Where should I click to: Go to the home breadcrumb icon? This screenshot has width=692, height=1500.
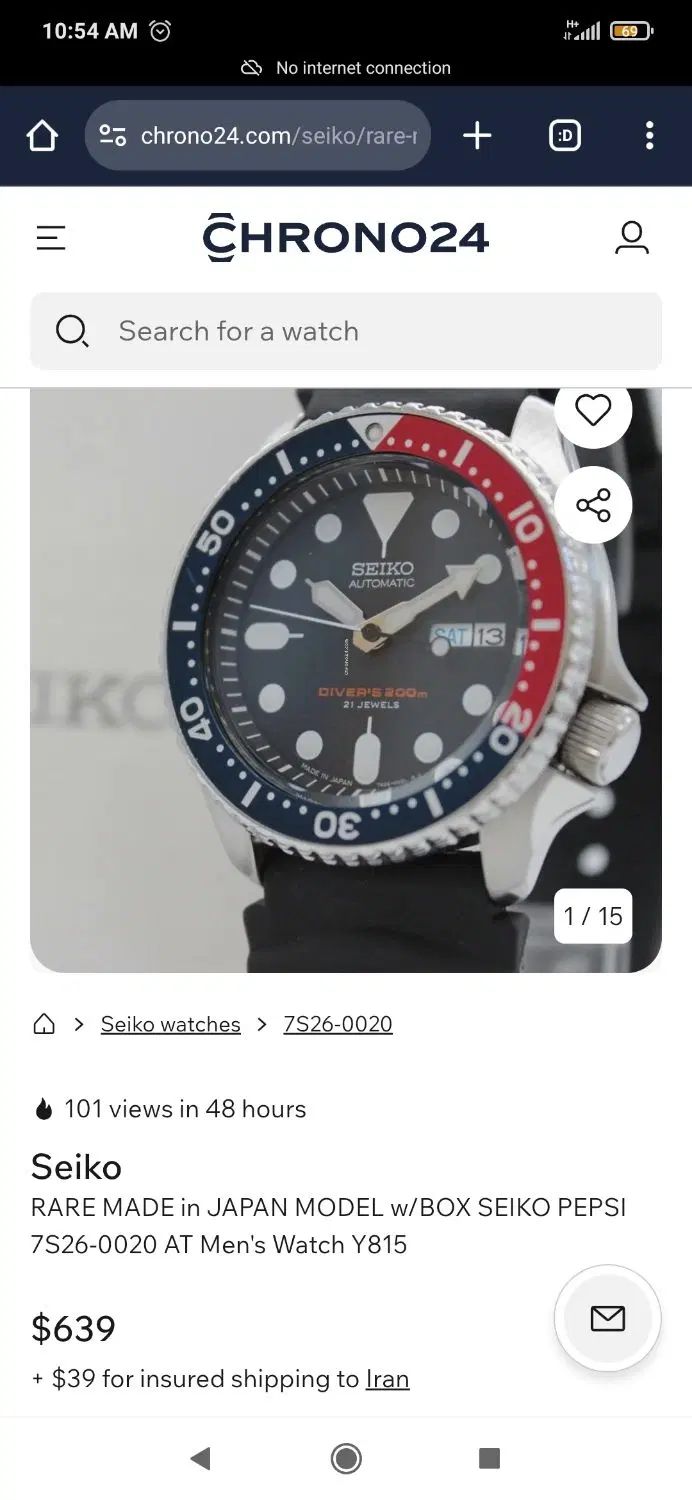pos(44,1024)
